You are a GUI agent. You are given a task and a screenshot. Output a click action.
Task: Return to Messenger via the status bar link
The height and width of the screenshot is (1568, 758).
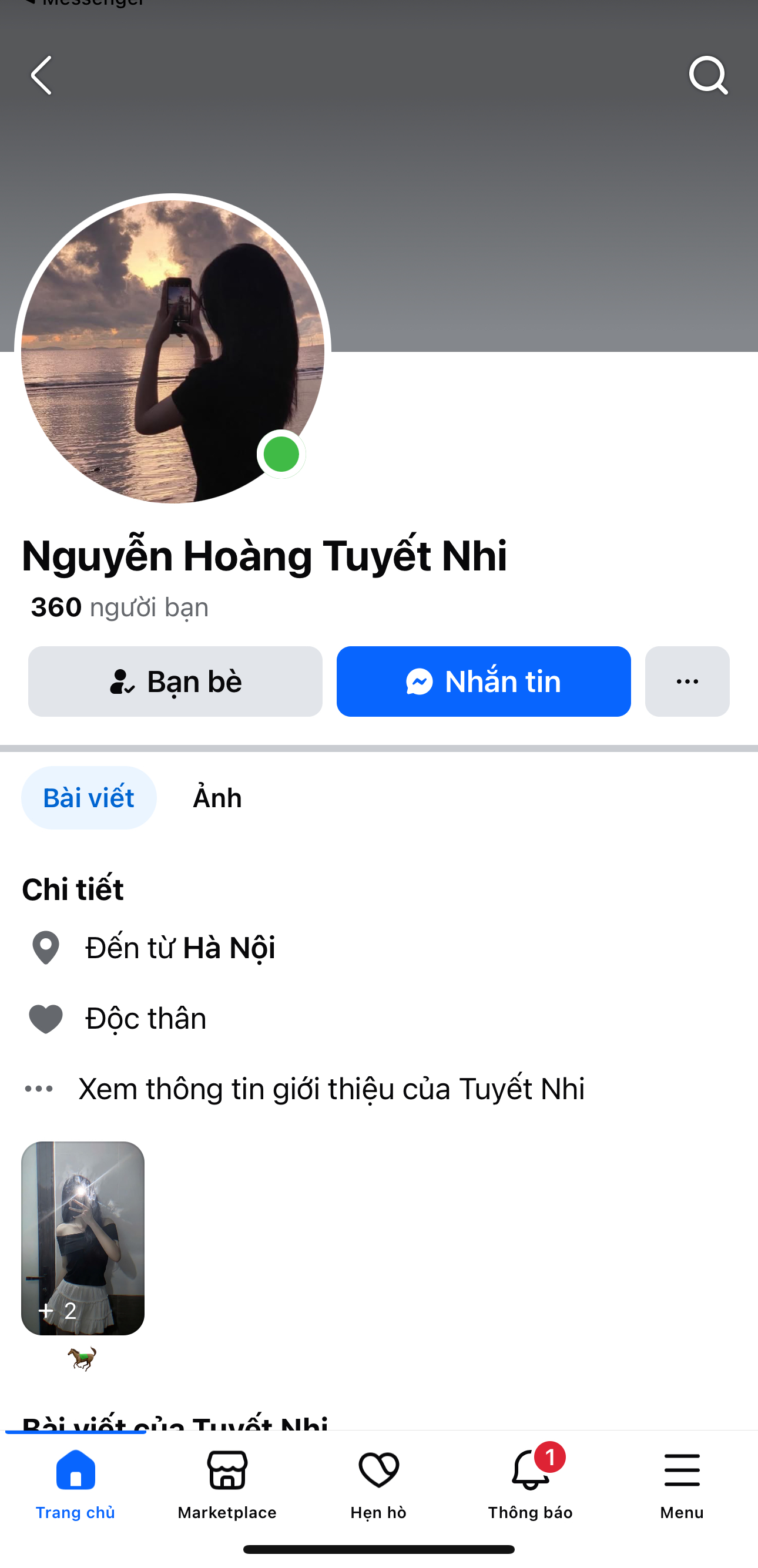click(85, 4)
